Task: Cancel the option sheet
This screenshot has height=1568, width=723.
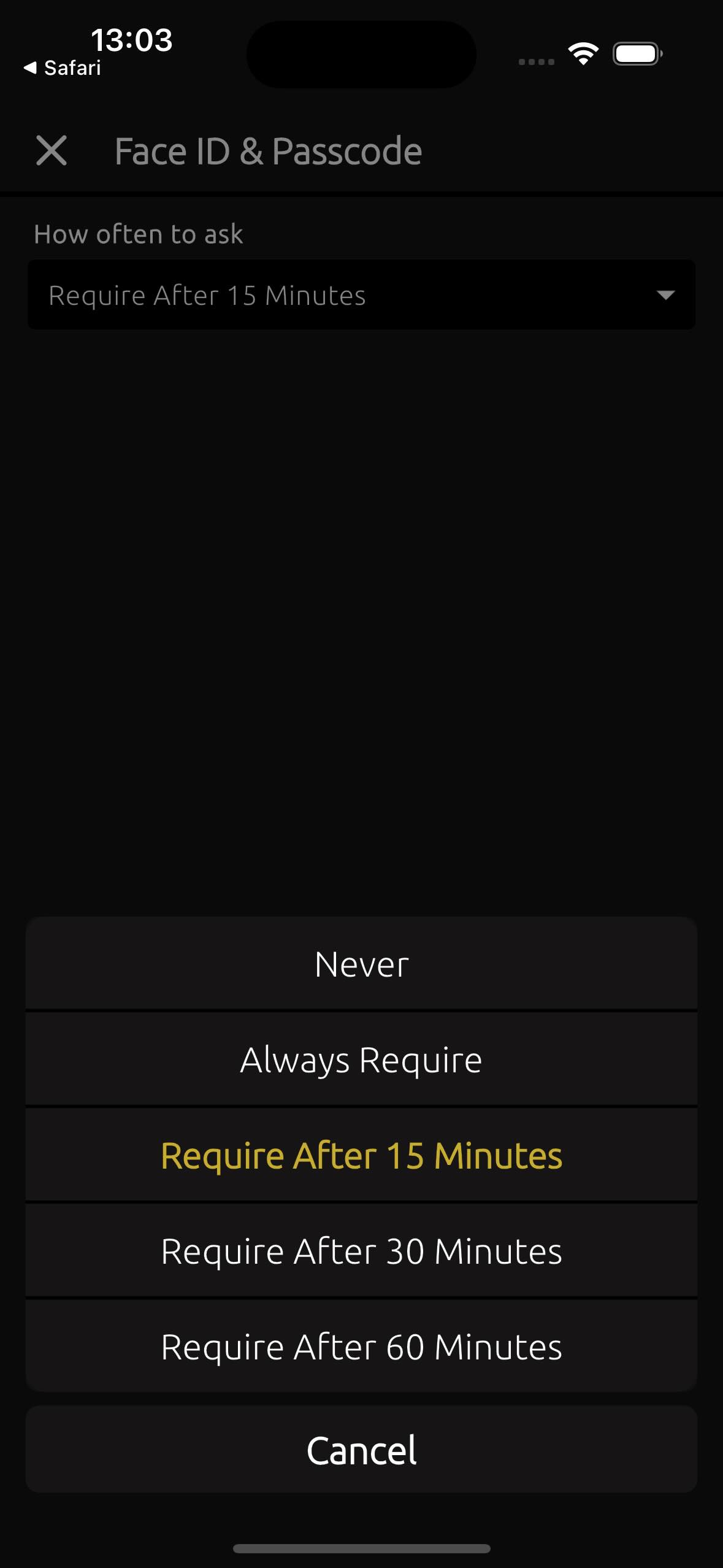Action: [x=361, y=1450]
